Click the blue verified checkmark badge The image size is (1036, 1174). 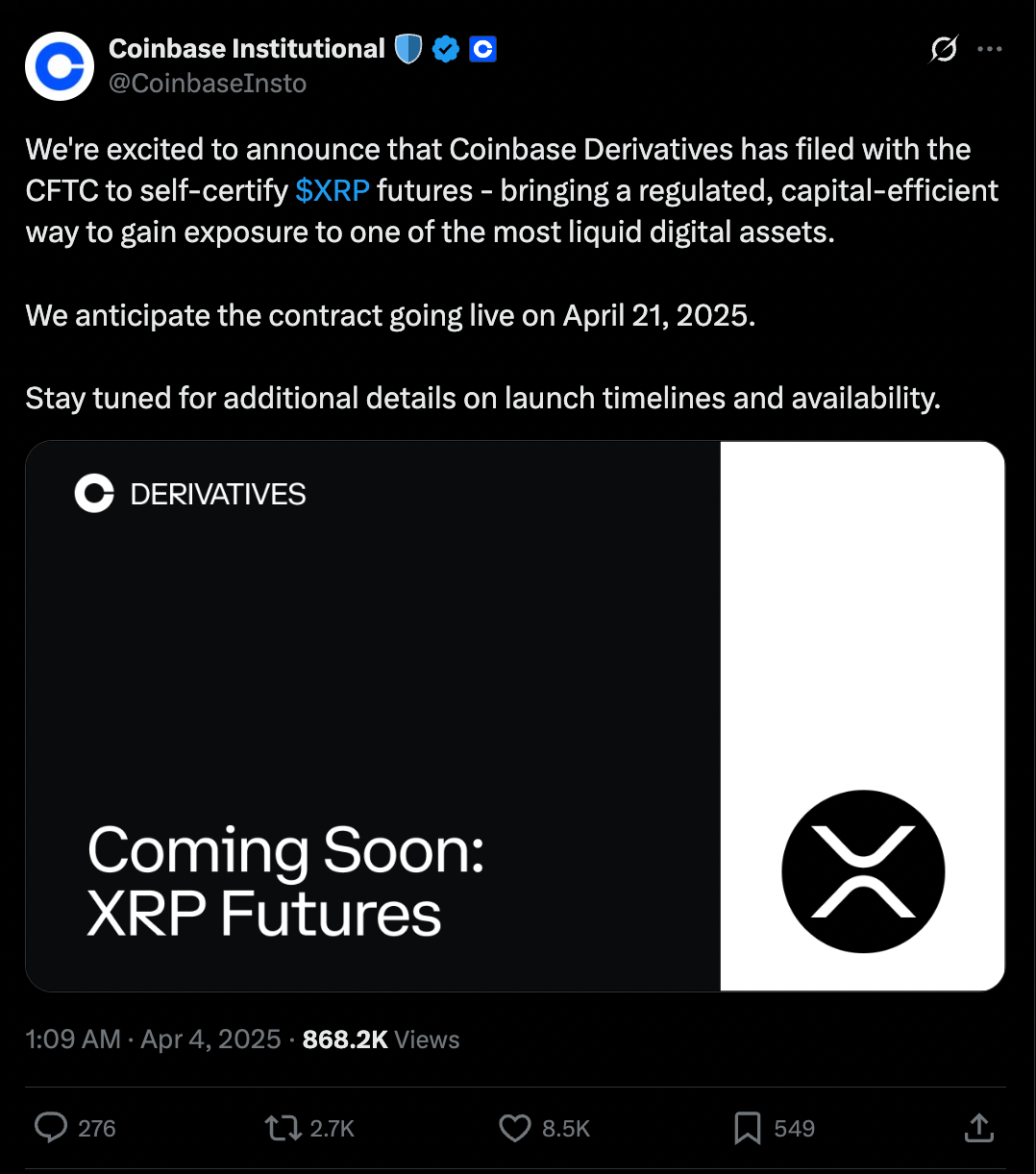pyautogui.click(x=445, y=48)
